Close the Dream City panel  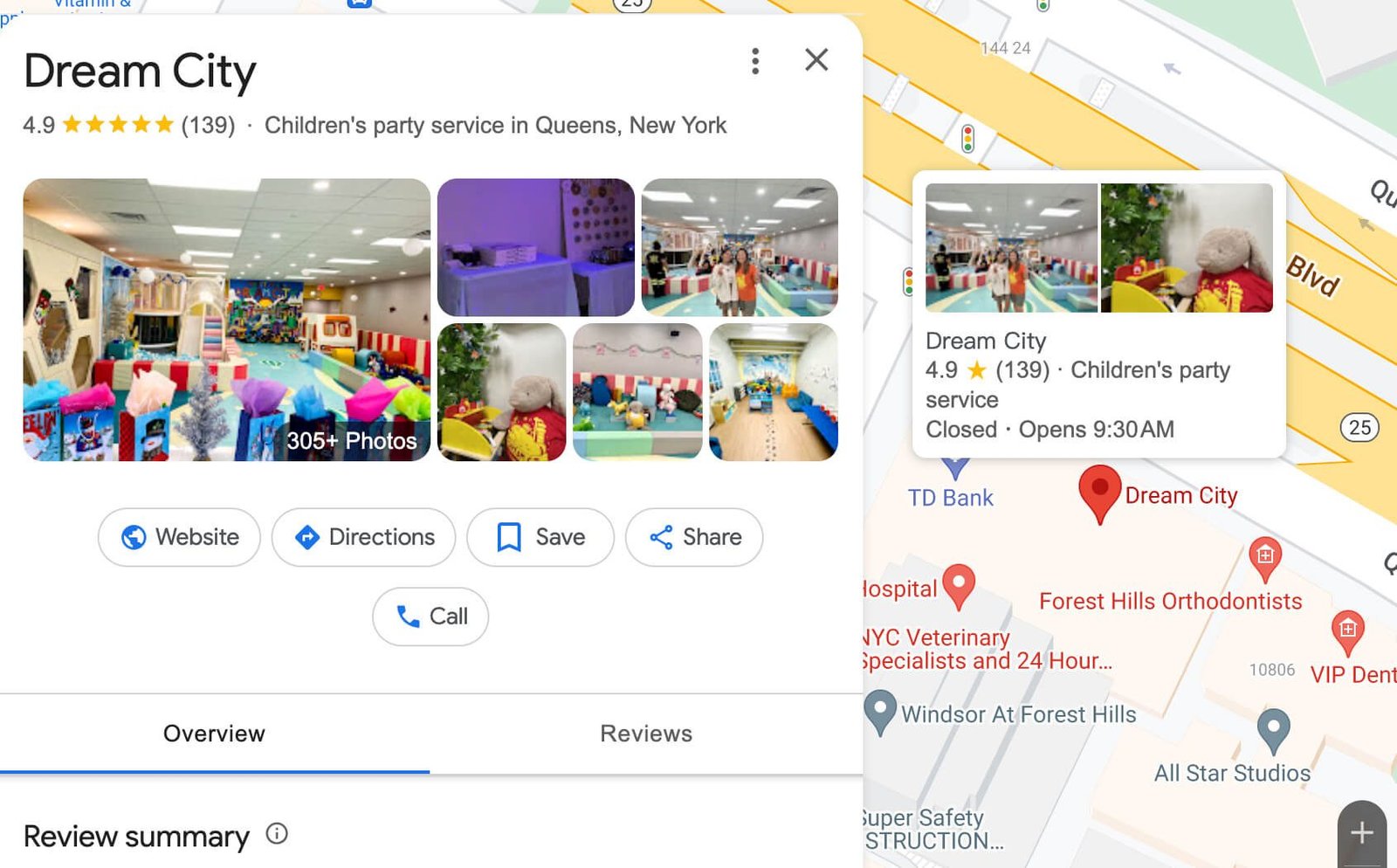[x=816, y=59]
